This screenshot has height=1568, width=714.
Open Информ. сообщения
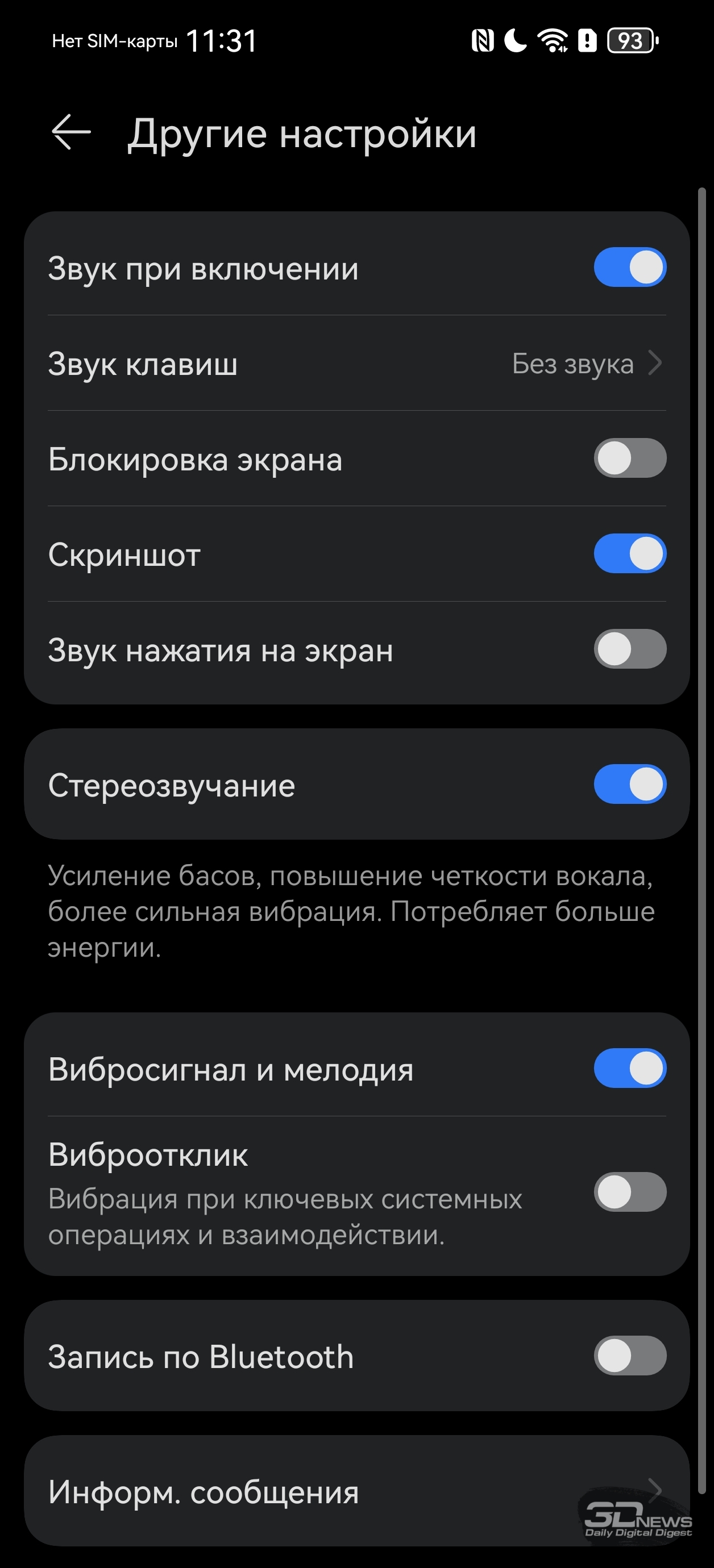pyautogui.click(x=357, y=1491)
